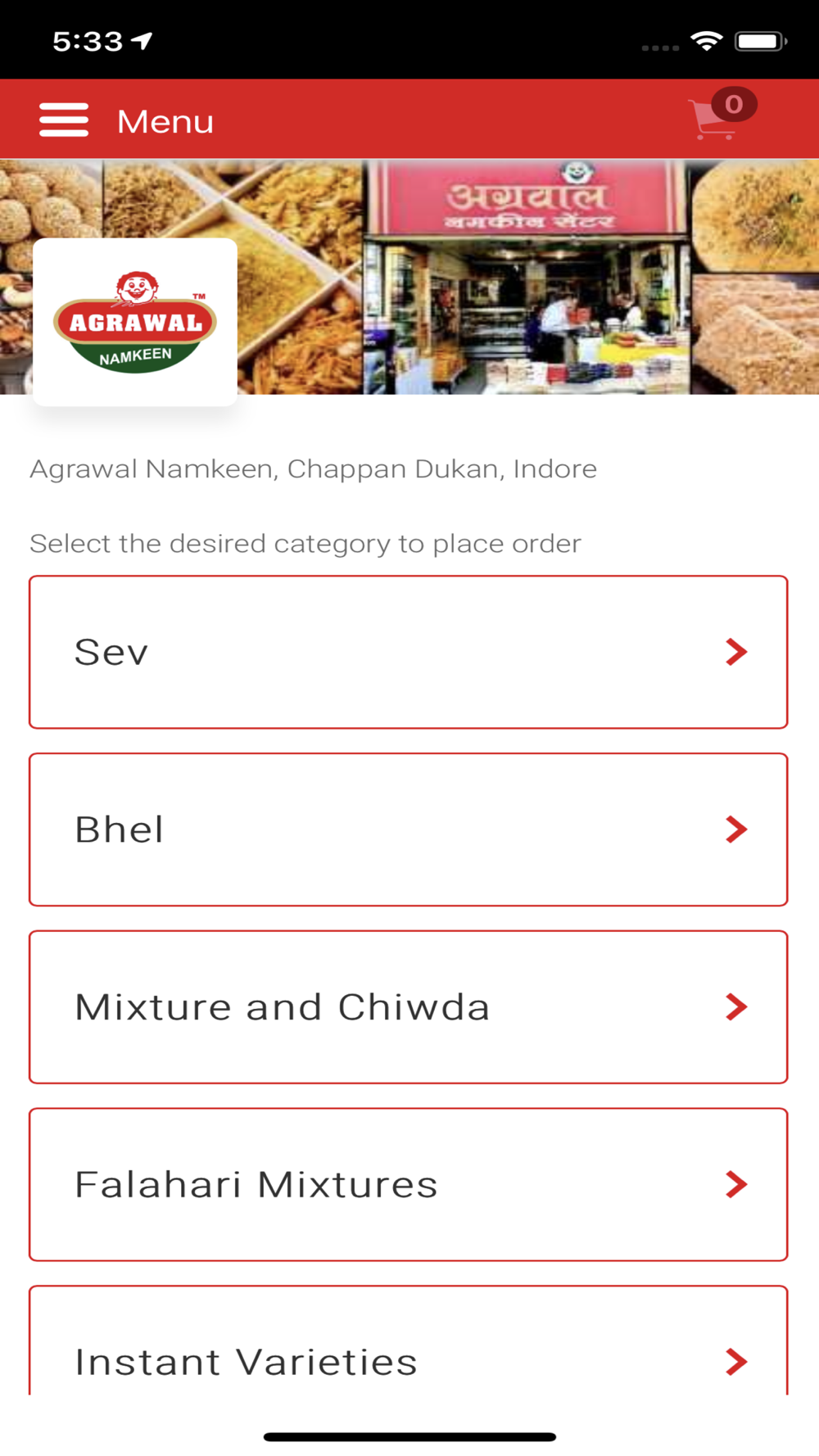The height and width of the screenshot is (1456, 819).
Task: Browse Mixture and Chiwda items
Action: tap(408, 1006)
